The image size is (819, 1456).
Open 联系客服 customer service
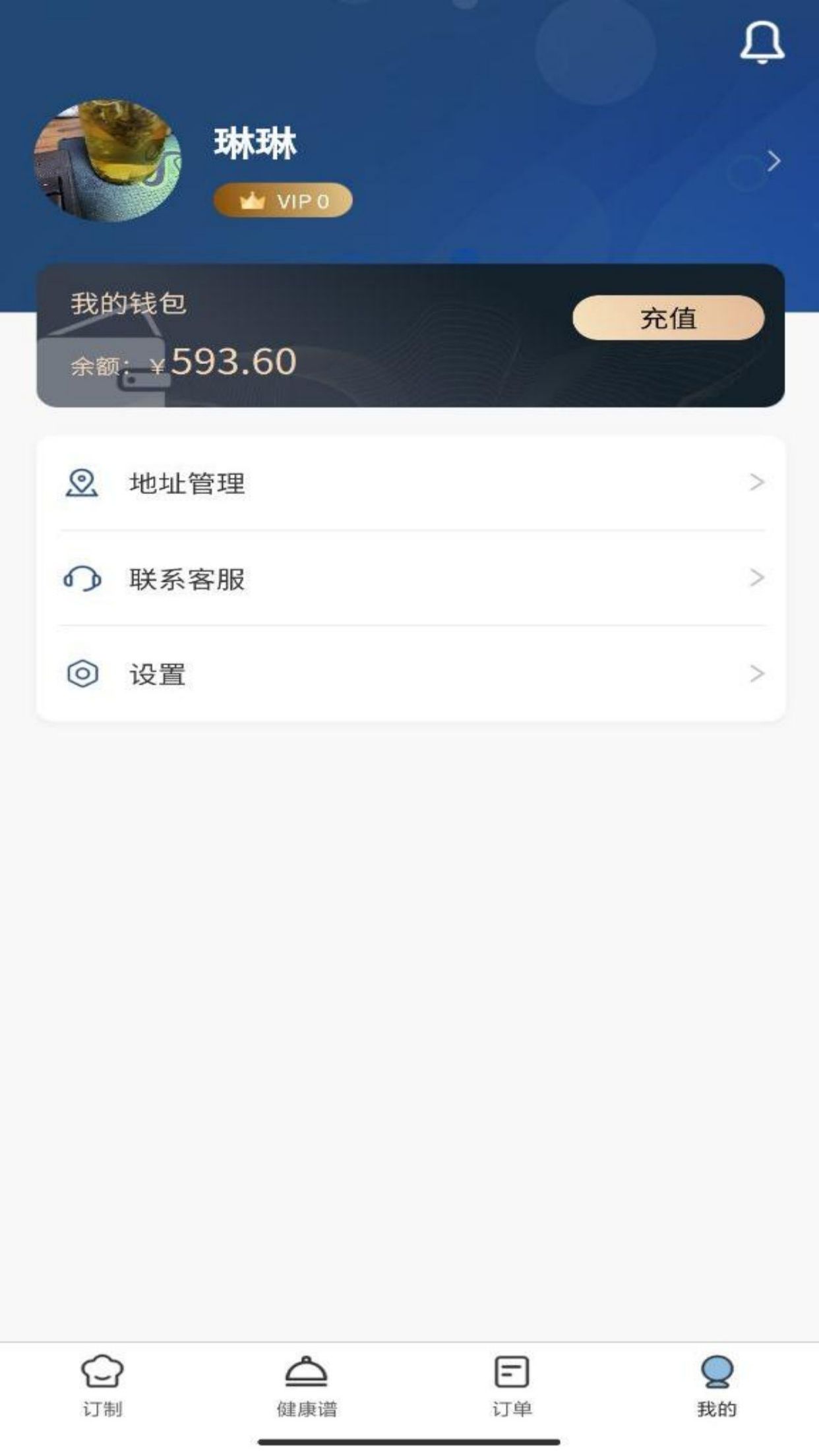[x=410, y=578]
